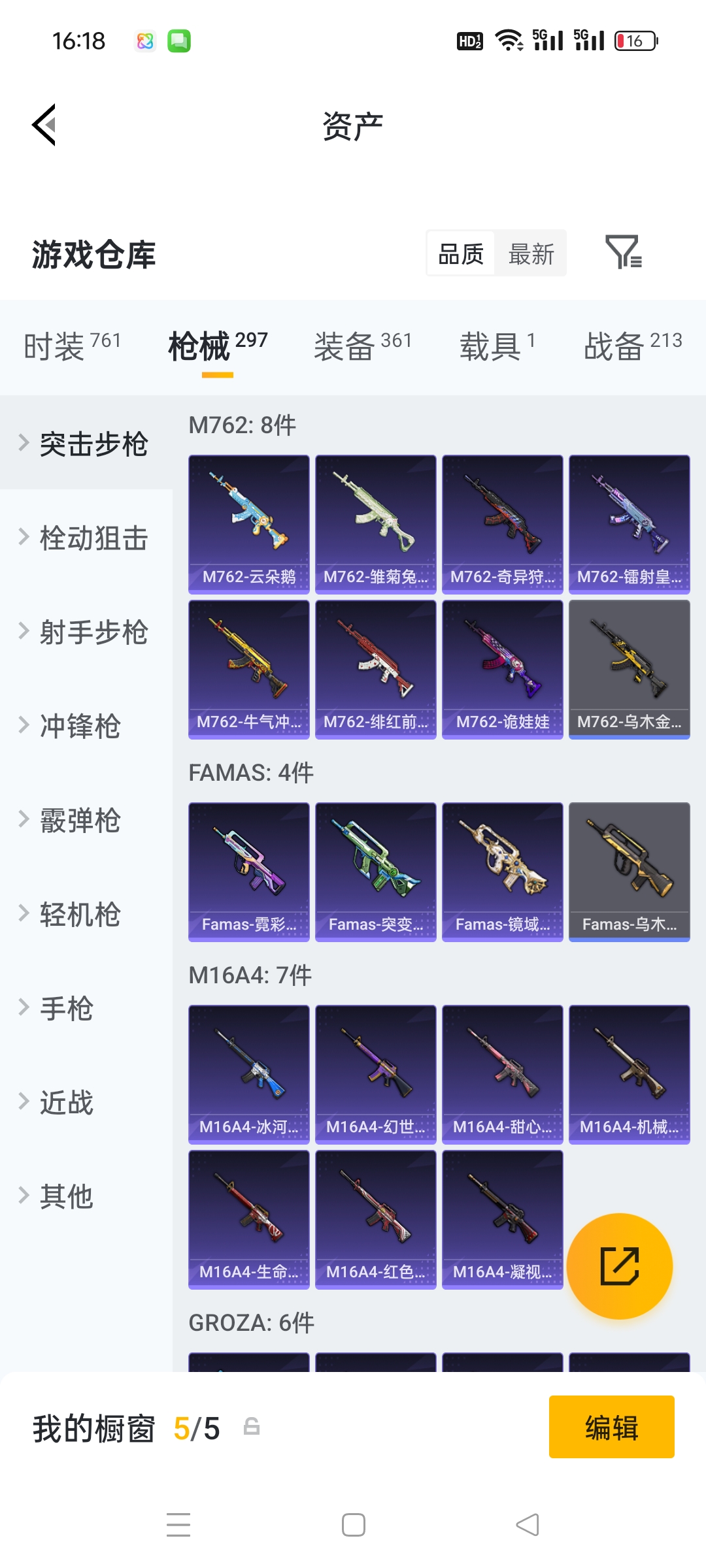The height and width of the screenshot is (1568, 706).
Task: Sort the warehouse by 最新
Action: click(x=531, y=253)
